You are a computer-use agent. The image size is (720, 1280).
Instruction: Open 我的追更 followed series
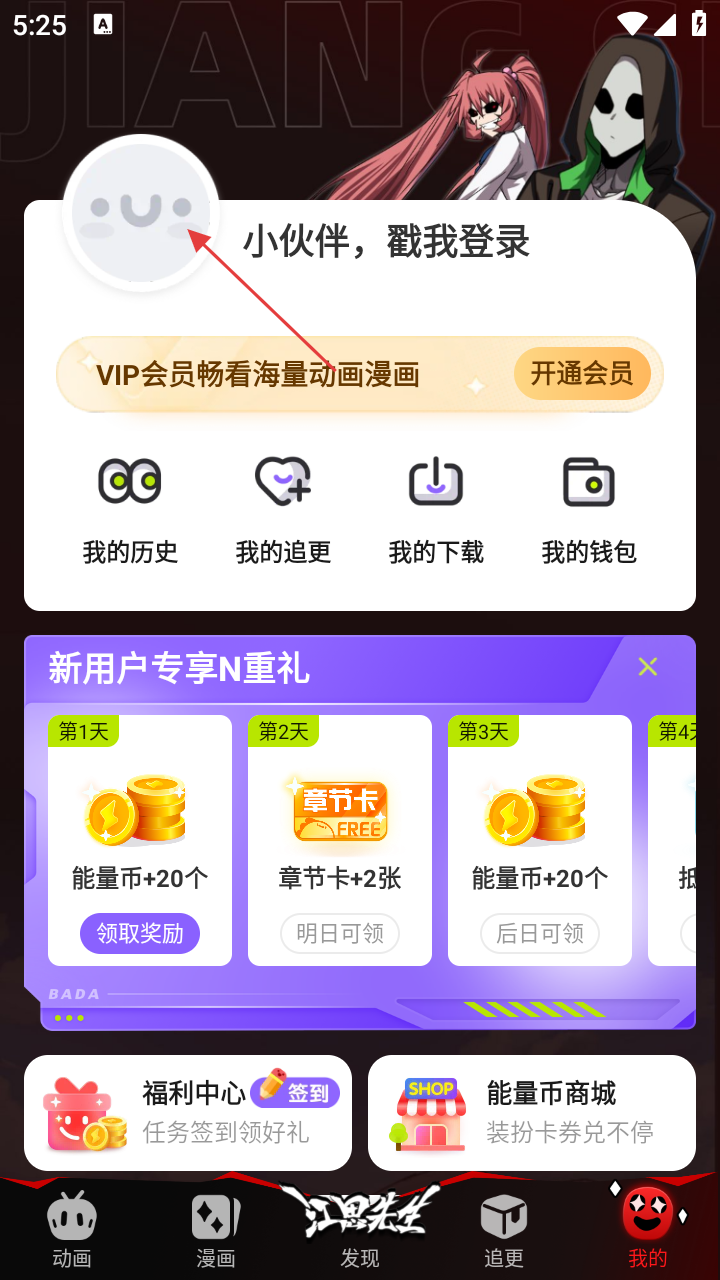coord(283,510)
